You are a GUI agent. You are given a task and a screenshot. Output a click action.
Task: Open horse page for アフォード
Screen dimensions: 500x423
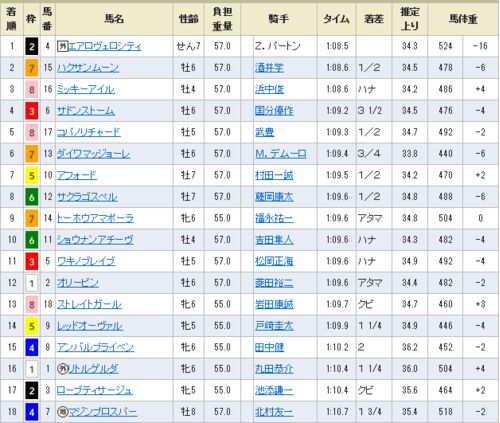[77, 175]
